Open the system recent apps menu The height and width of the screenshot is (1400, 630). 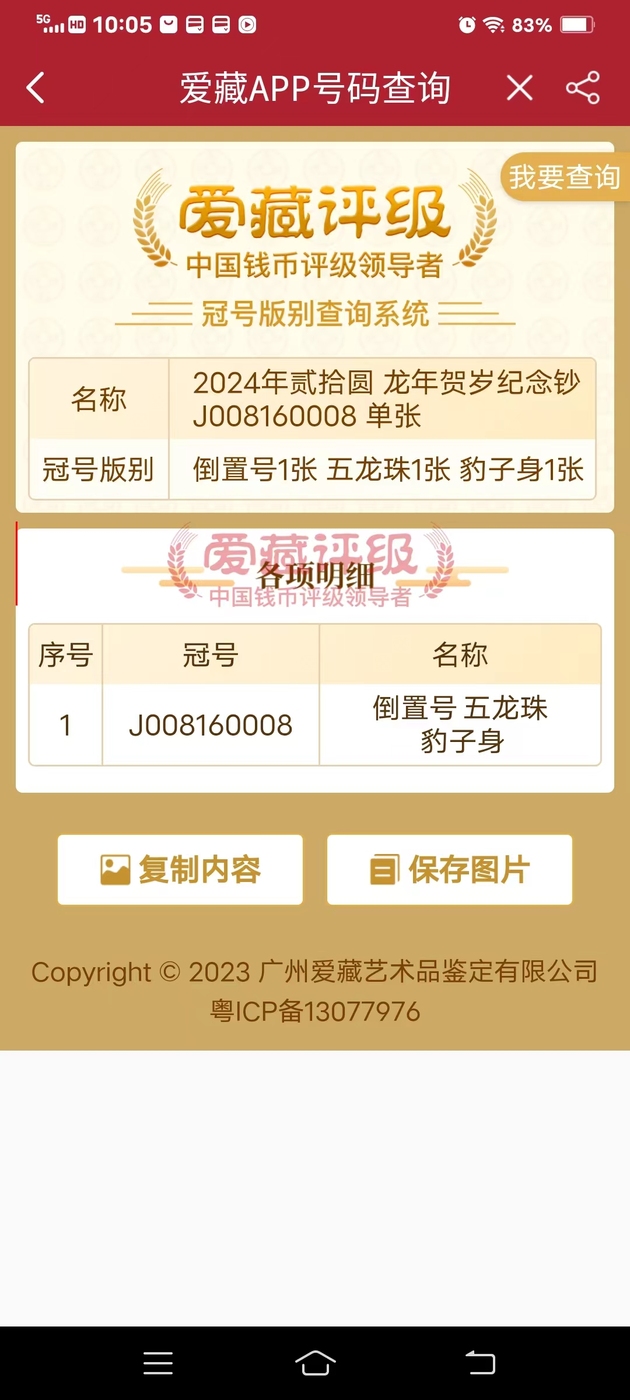click(158, 1362)
